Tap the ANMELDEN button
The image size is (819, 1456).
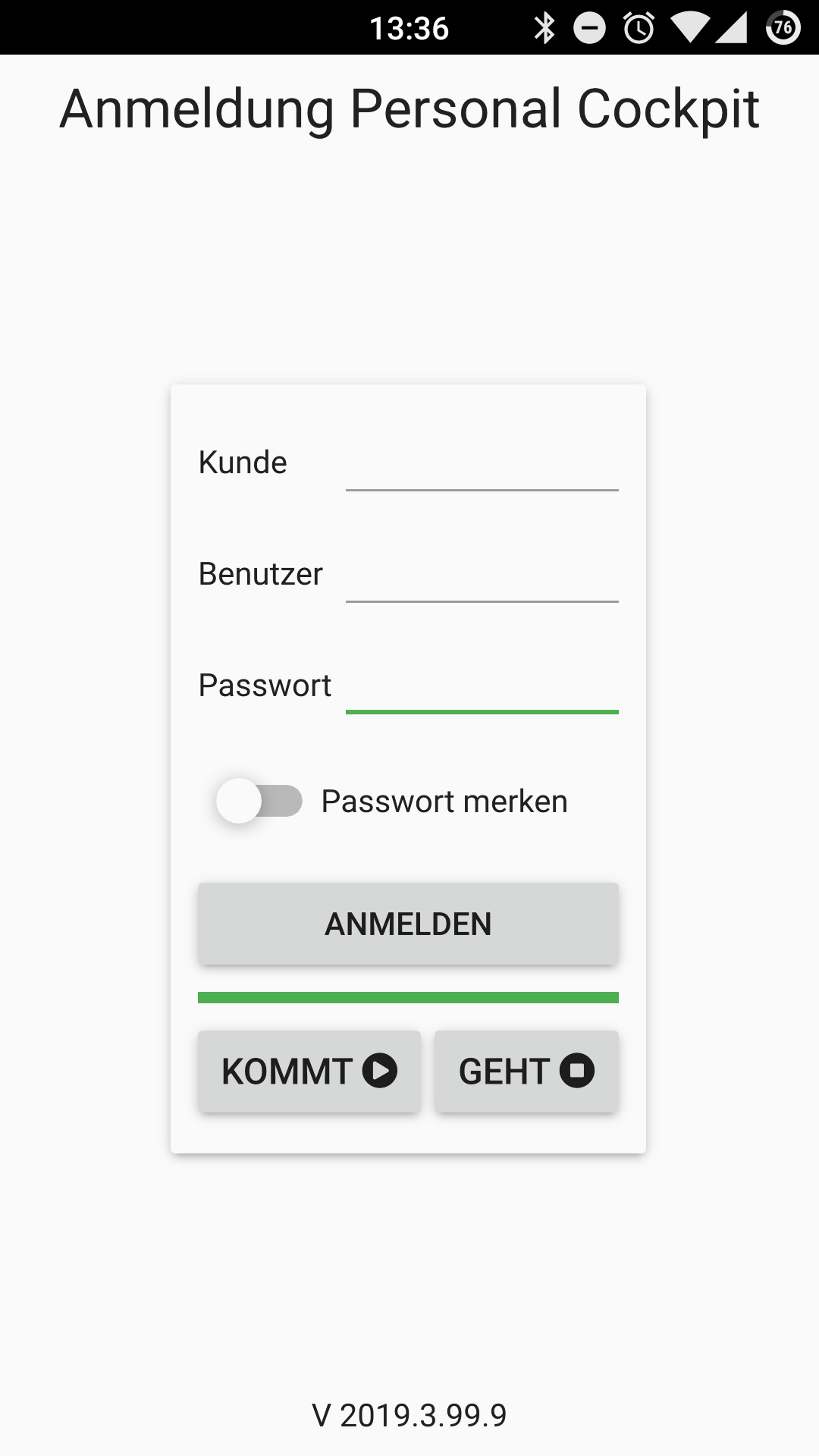[x=408, y=924]
